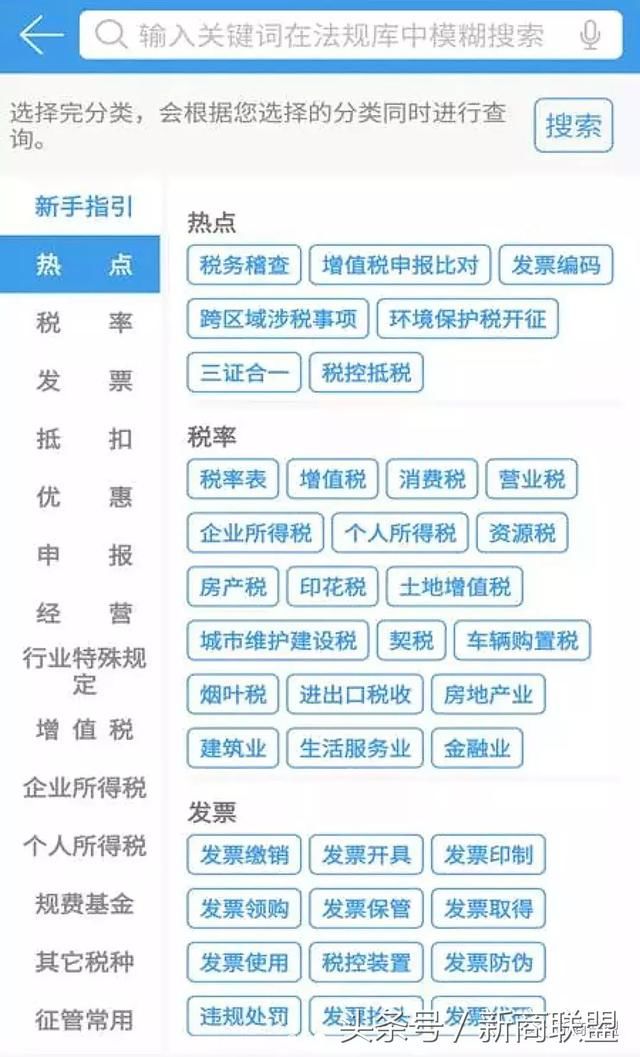Screen dimensions: 640x1057
Task: Select the 土地增值税 chip
Action: (455, 587)
